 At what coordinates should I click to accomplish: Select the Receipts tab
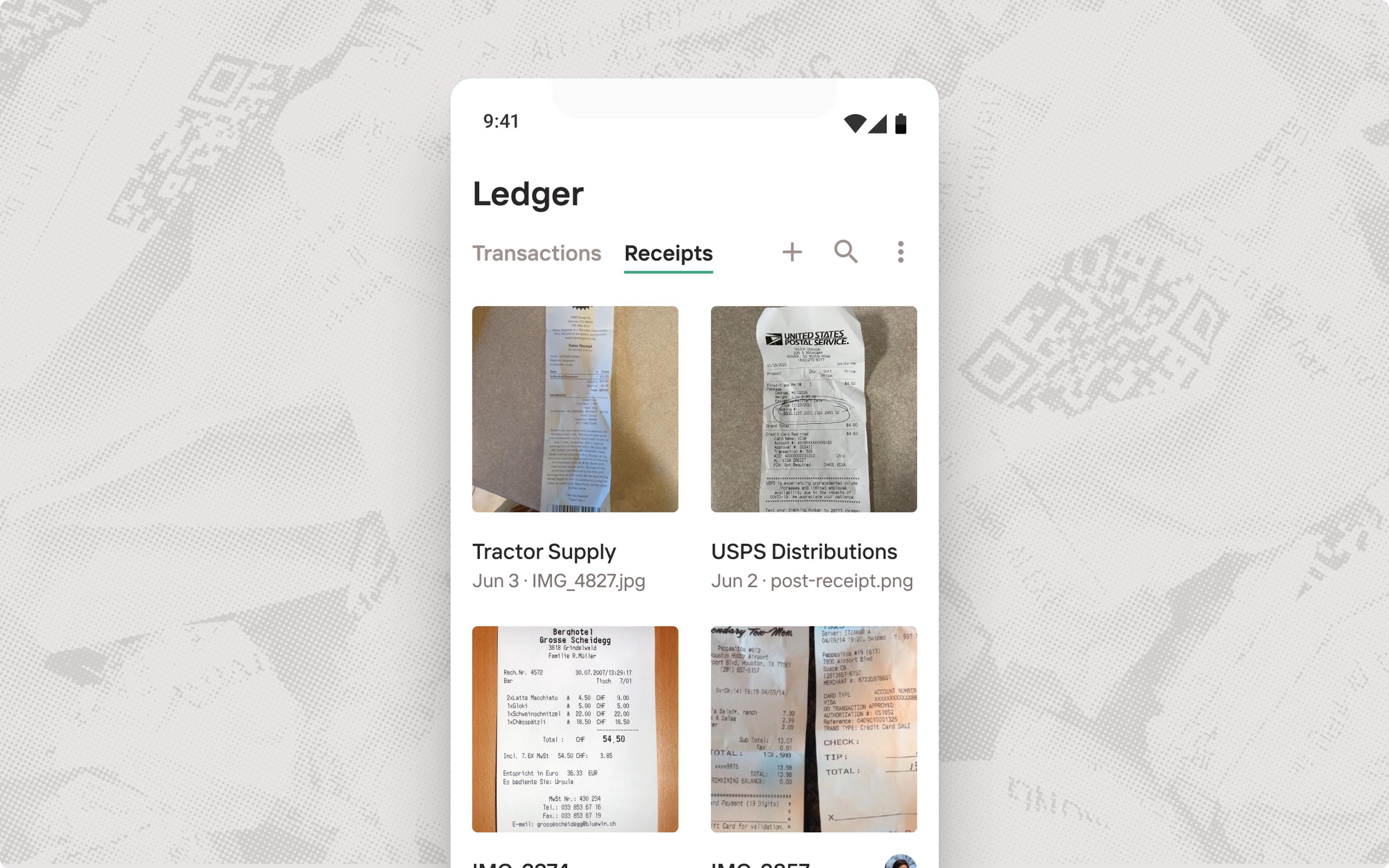click(x=668, y=253)
